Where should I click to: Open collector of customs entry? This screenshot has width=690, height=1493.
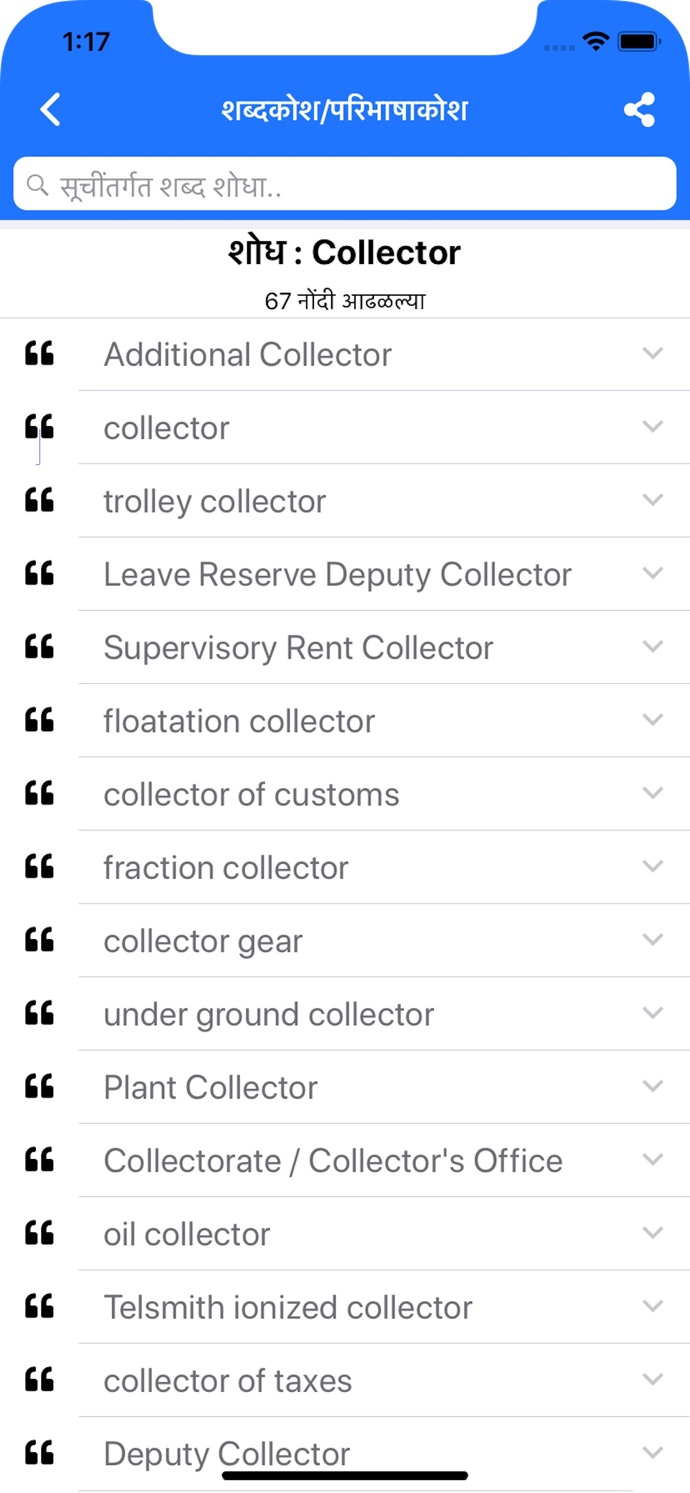[345, 794]
